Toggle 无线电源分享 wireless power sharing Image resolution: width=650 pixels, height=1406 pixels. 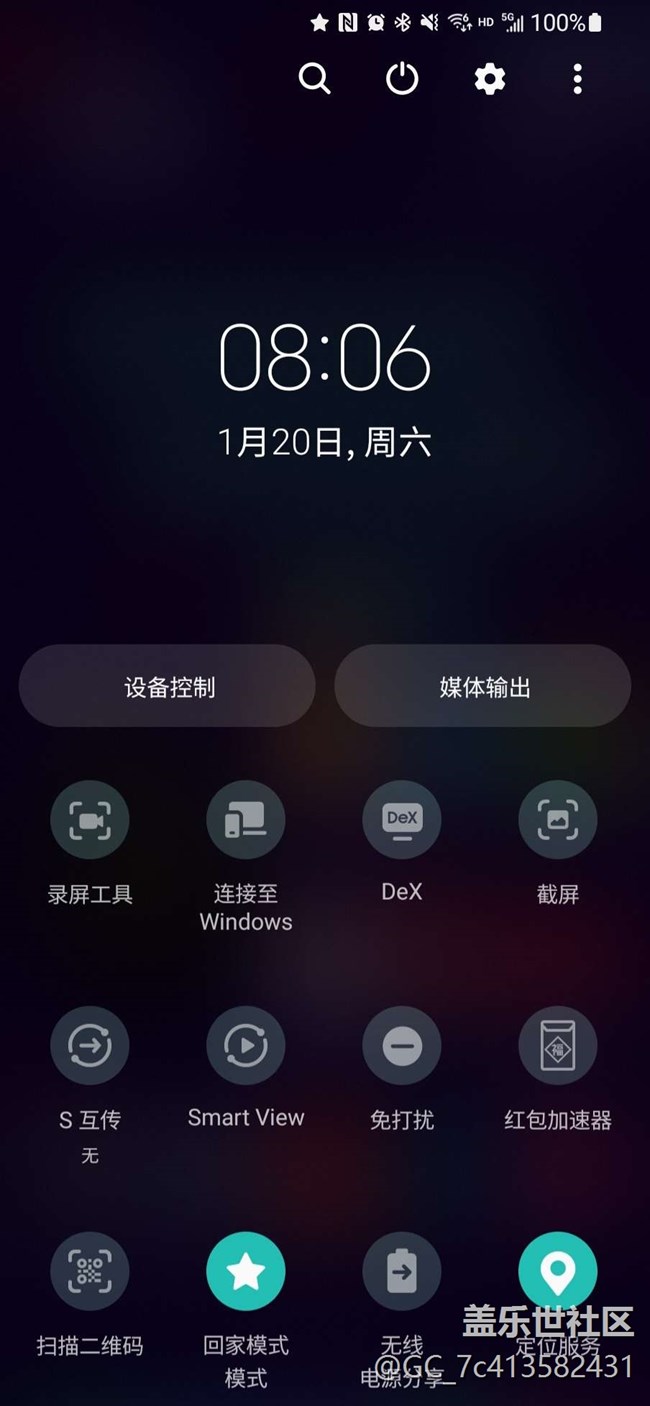click(402, 1272)
